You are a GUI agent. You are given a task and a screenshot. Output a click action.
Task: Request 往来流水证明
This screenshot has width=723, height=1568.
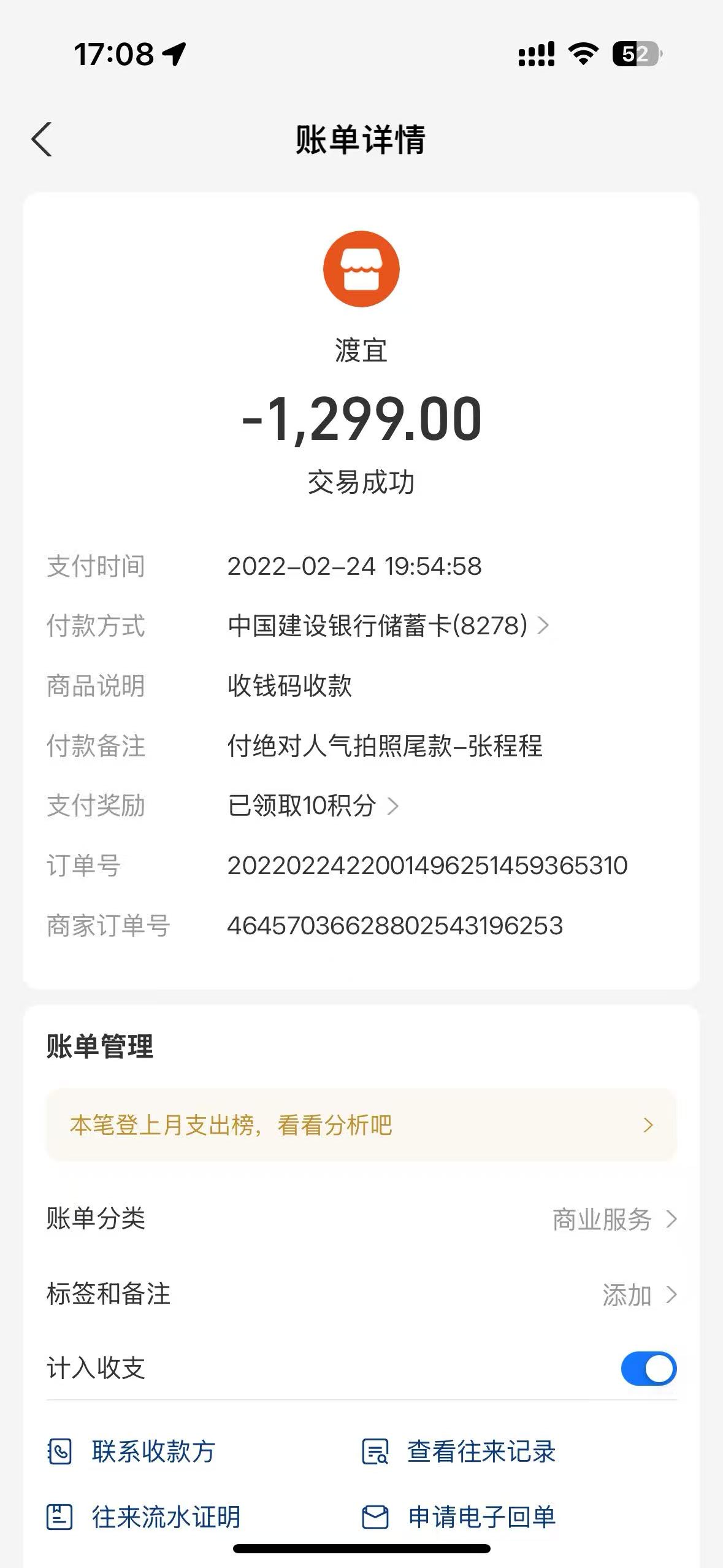click(144, 1517)
